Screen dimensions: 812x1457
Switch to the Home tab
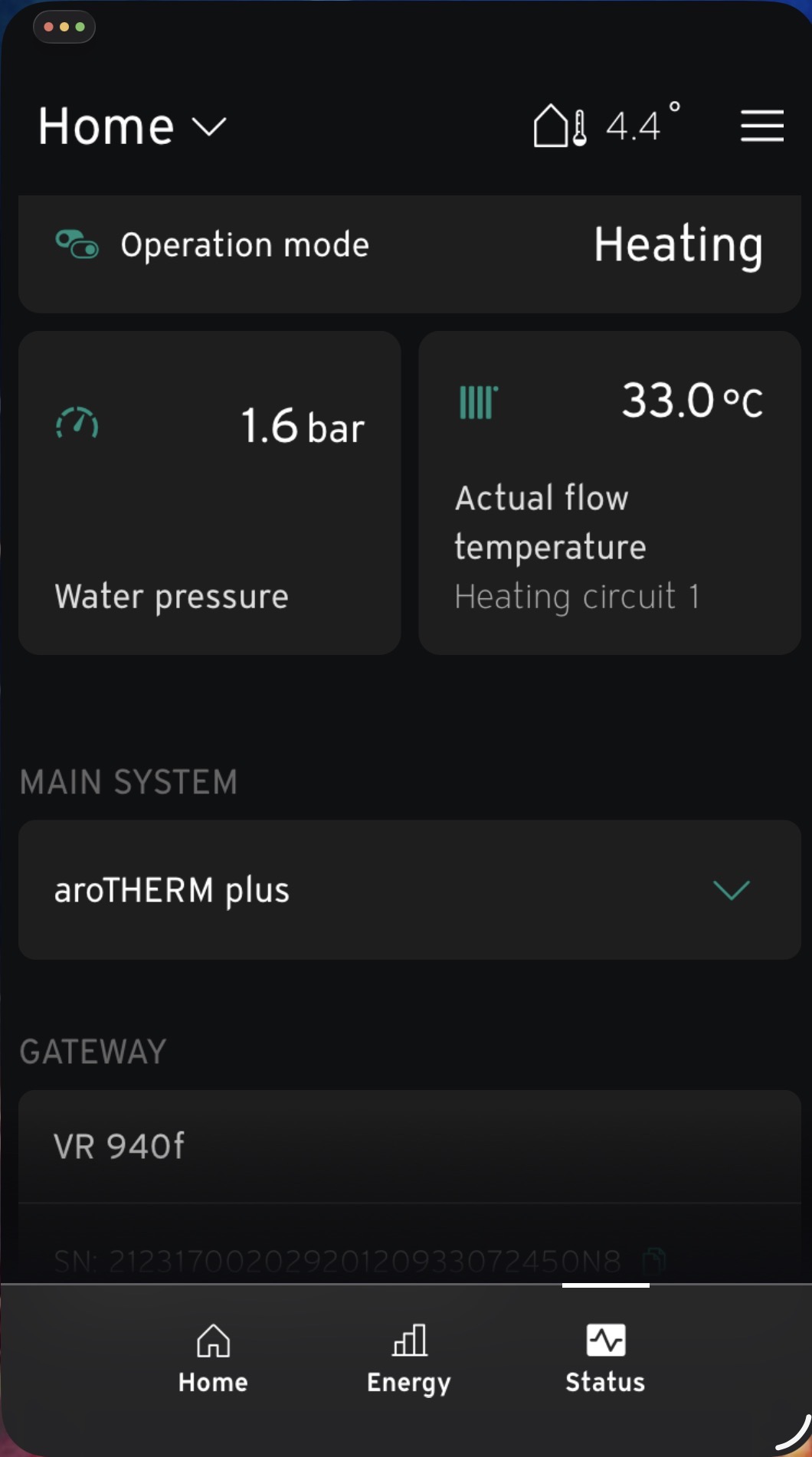point(213,1359)
